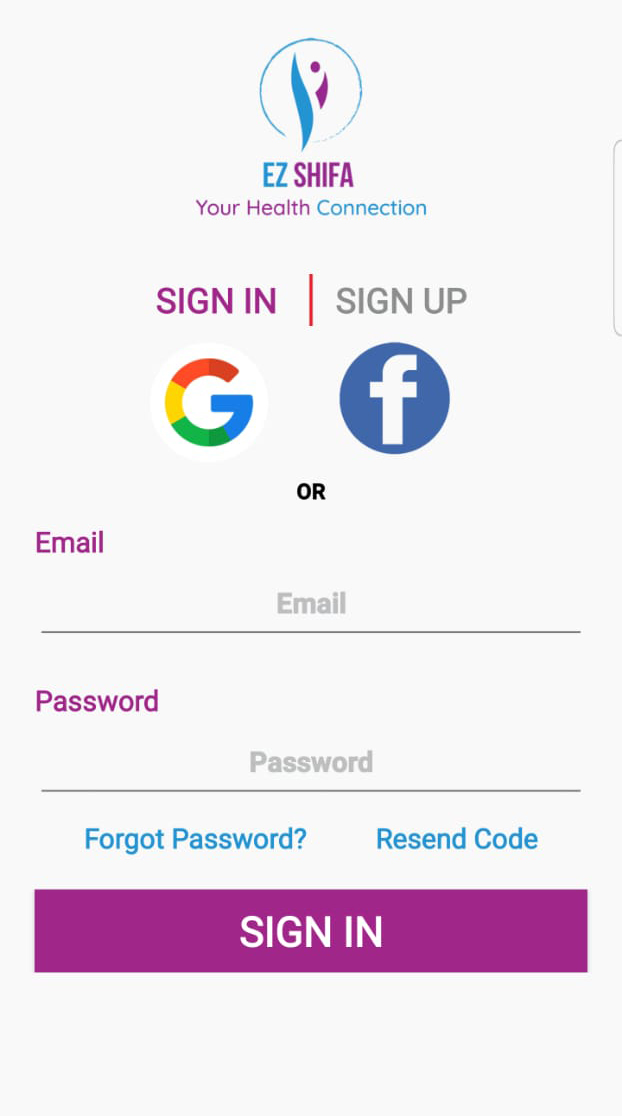Tap the purple SIGN IN button
This screenshot has height=1116, width=622.
pos(311,931)
